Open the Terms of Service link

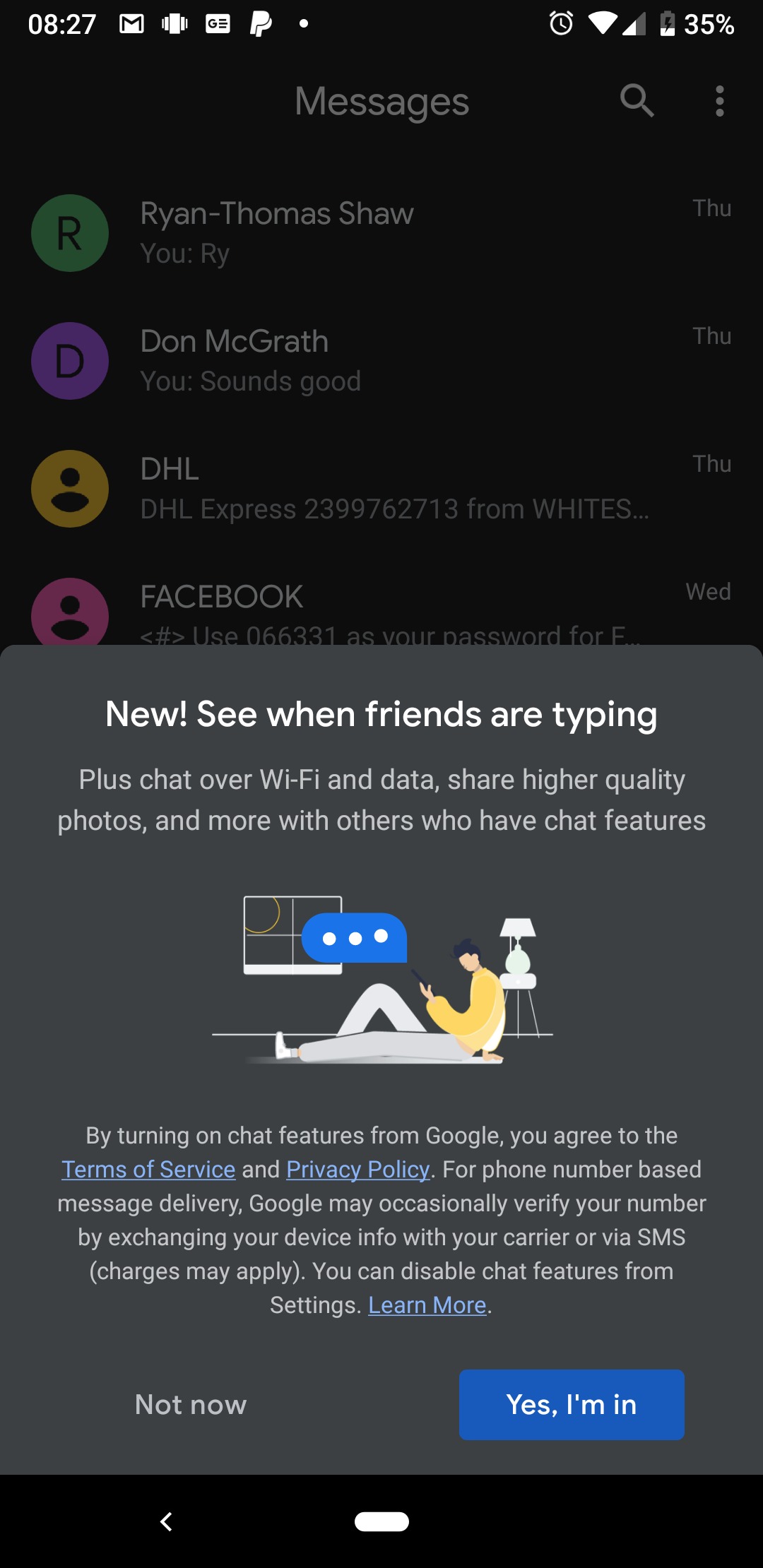click(x=148, y=1170)
